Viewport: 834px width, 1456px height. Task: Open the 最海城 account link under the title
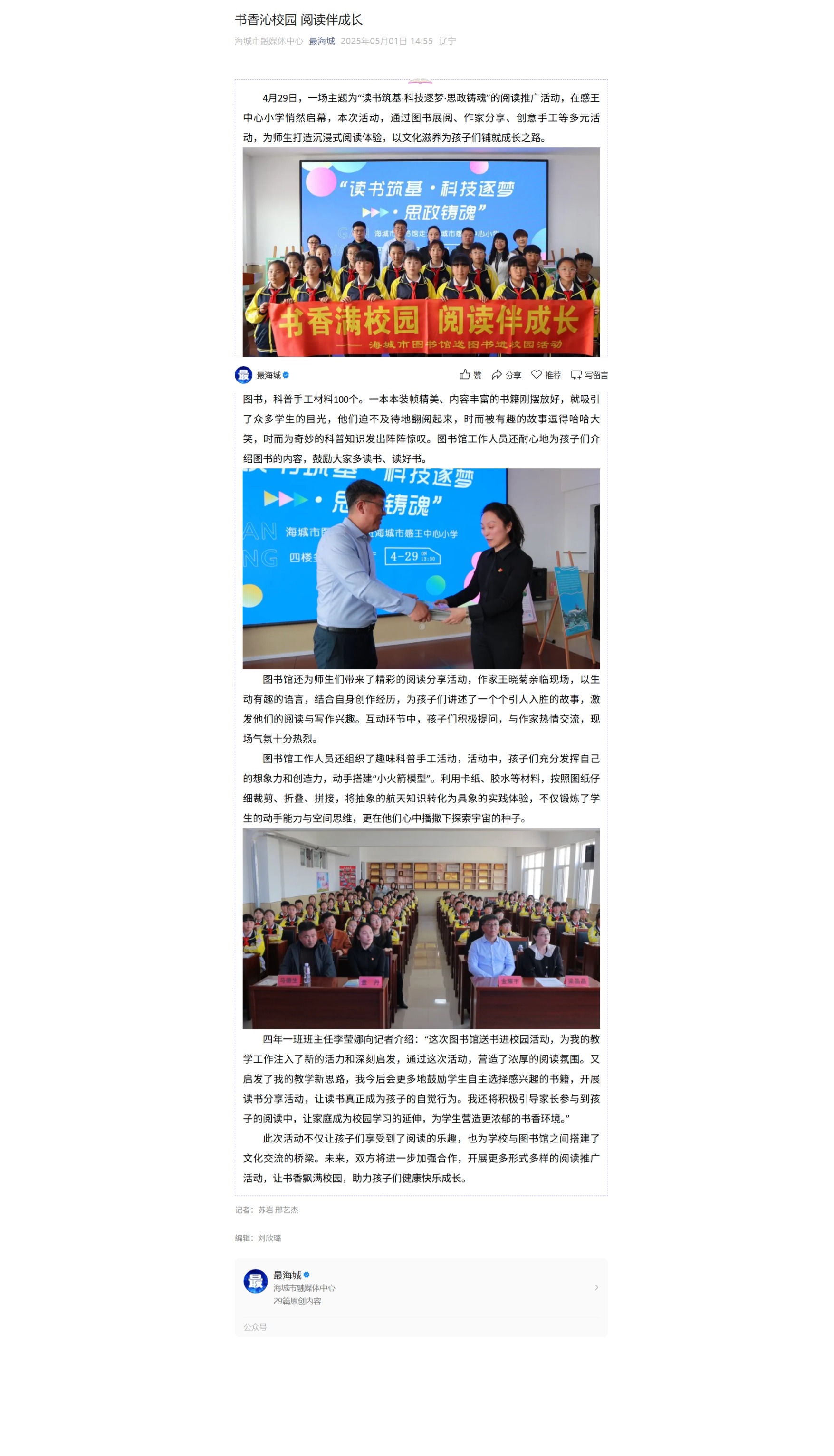click(321, 41)
